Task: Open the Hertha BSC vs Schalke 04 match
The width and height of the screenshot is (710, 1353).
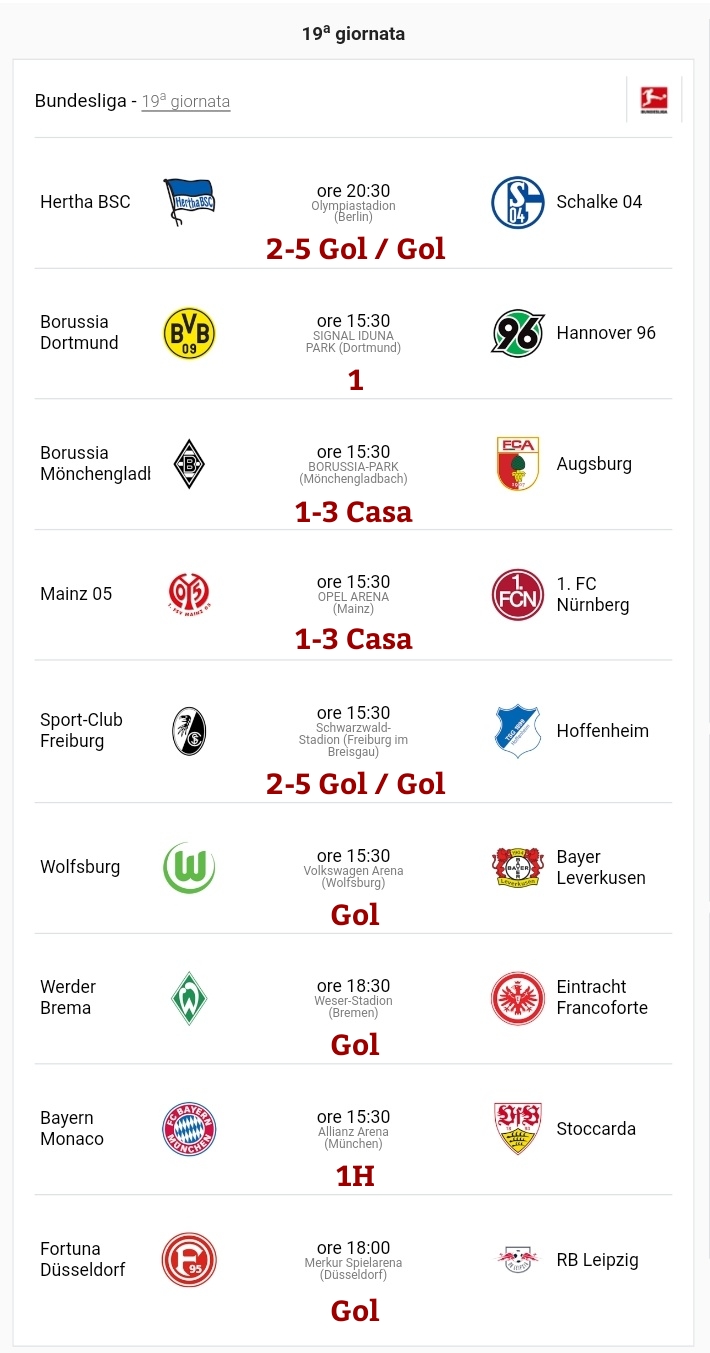Action: click(353, 203)
